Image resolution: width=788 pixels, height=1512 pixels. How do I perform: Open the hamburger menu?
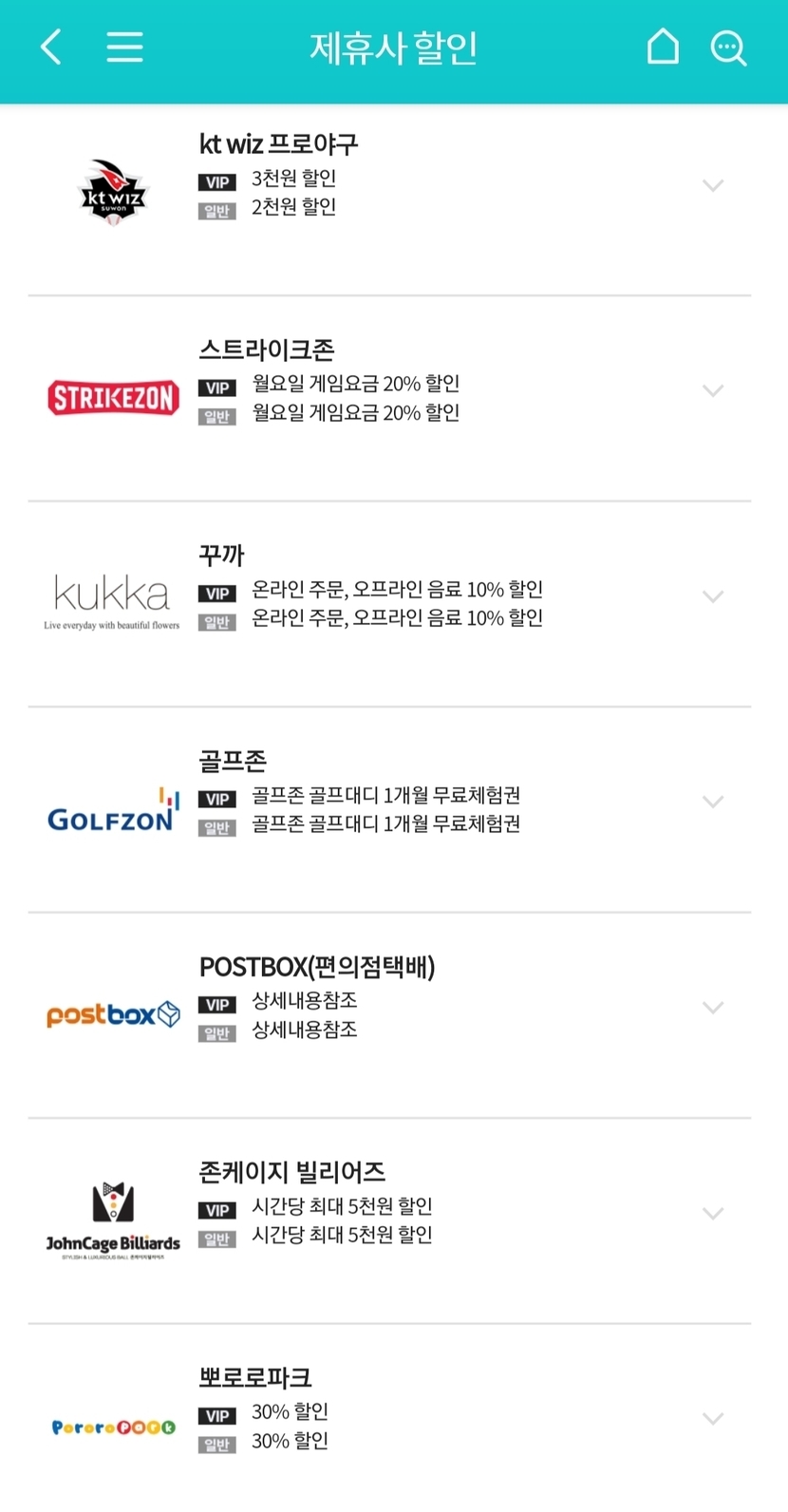click(x=124, y=47)
